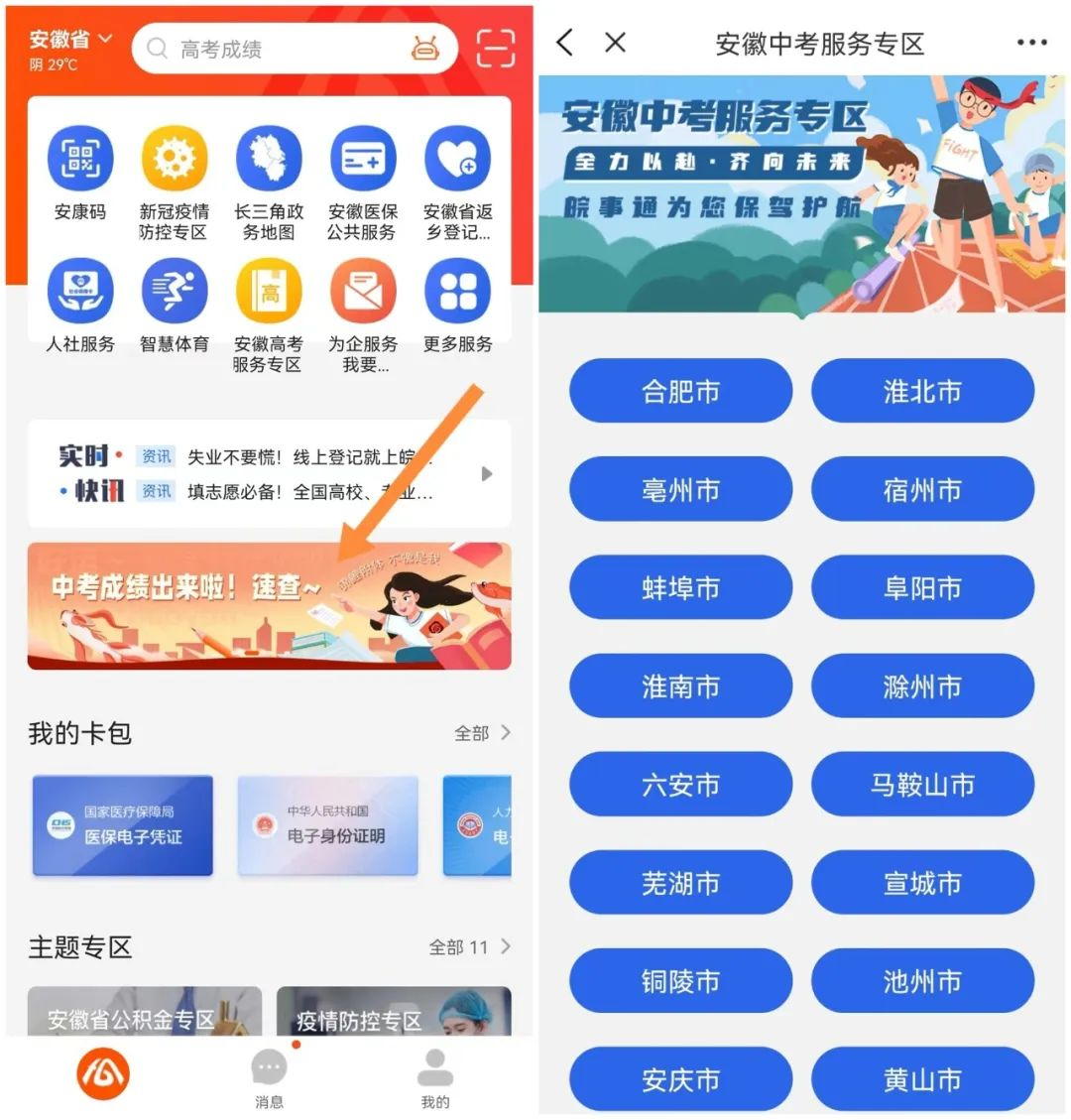Select 智慧体育 service

175,303
